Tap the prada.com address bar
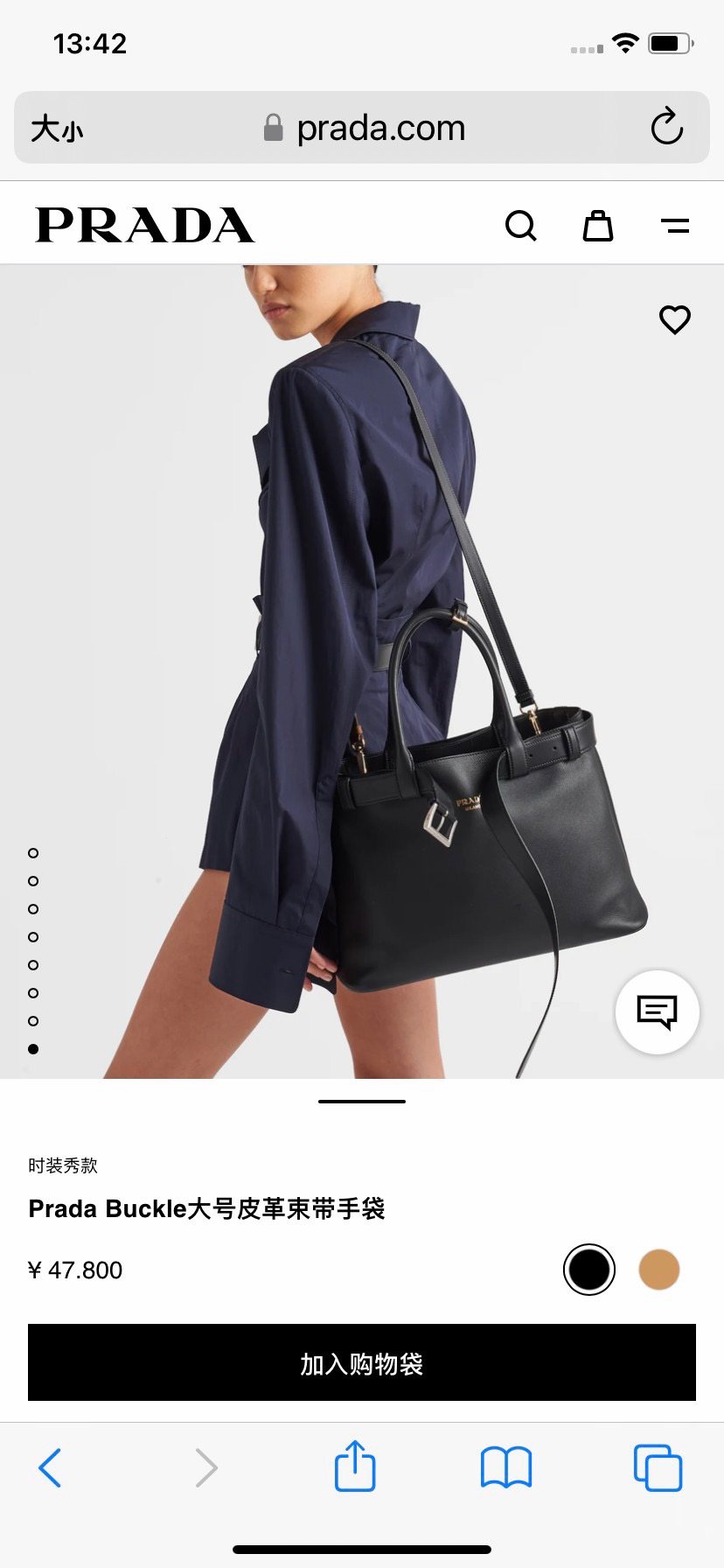Viewport: 724px width, 1568px height. click(x=367, y=129)
